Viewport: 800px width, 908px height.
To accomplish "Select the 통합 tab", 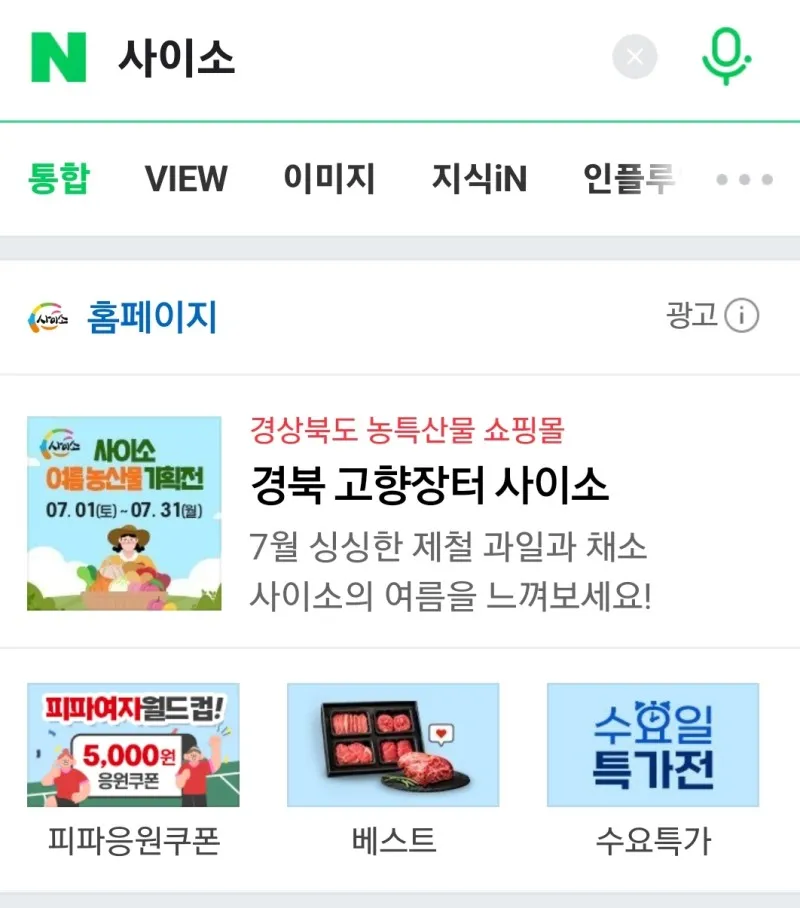I will [x=58, y=179].
